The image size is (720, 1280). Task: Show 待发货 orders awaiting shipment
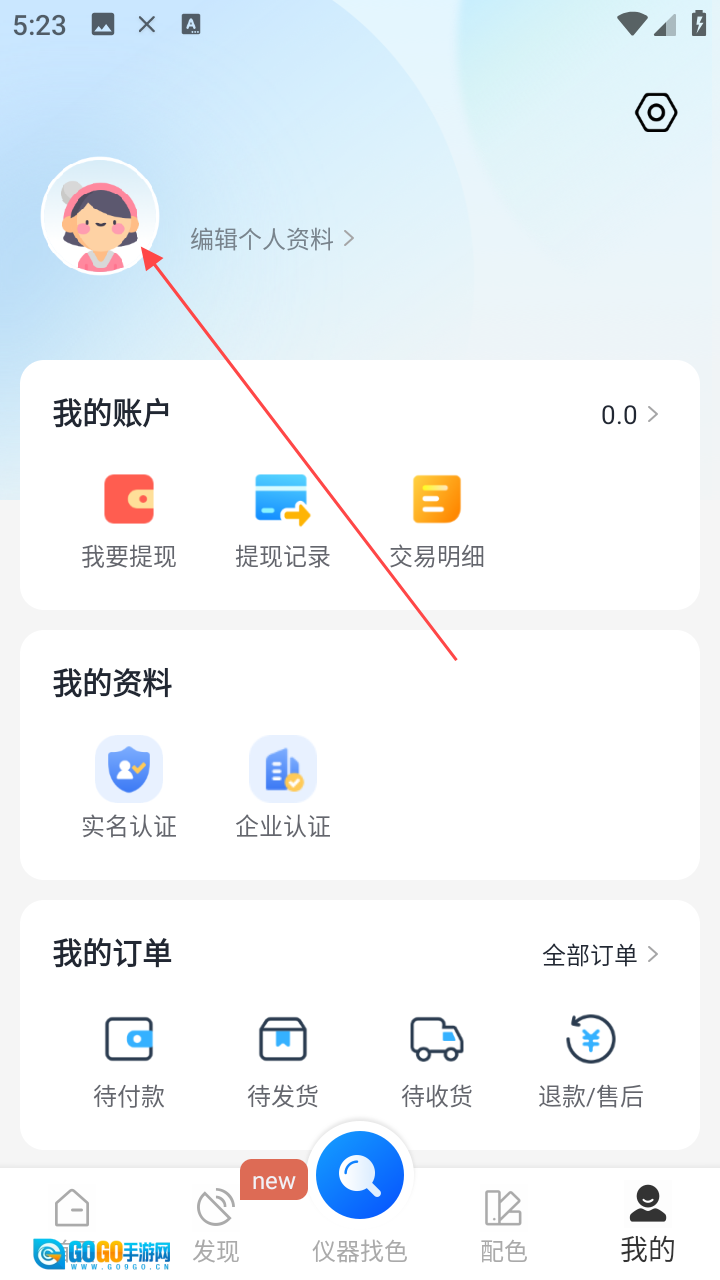pyautogui.click(x=283, y=1061)
